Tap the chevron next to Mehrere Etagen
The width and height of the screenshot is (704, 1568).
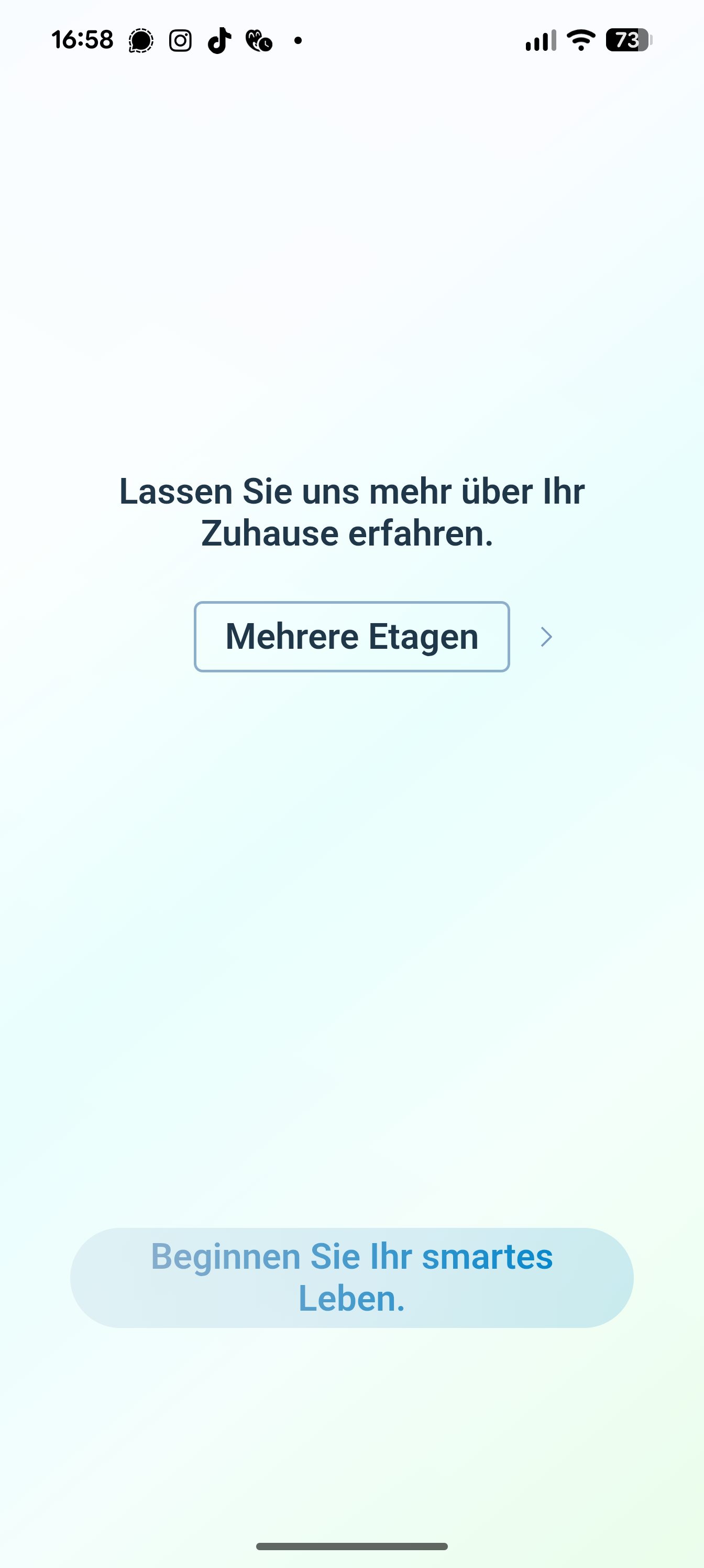[x=546, y=637]
